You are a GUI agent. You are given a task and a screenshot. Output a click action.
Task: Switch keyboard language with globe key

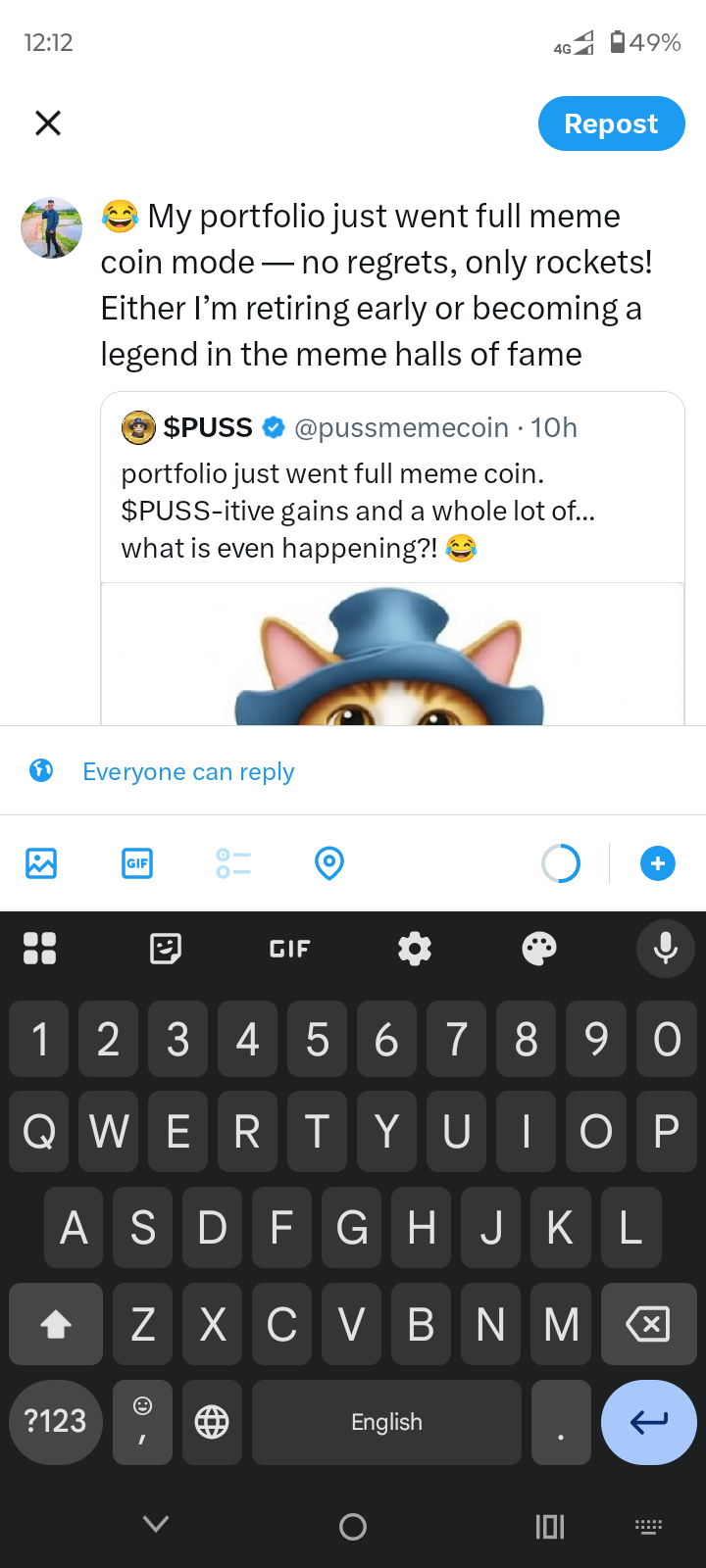[x=212, y=1422]
